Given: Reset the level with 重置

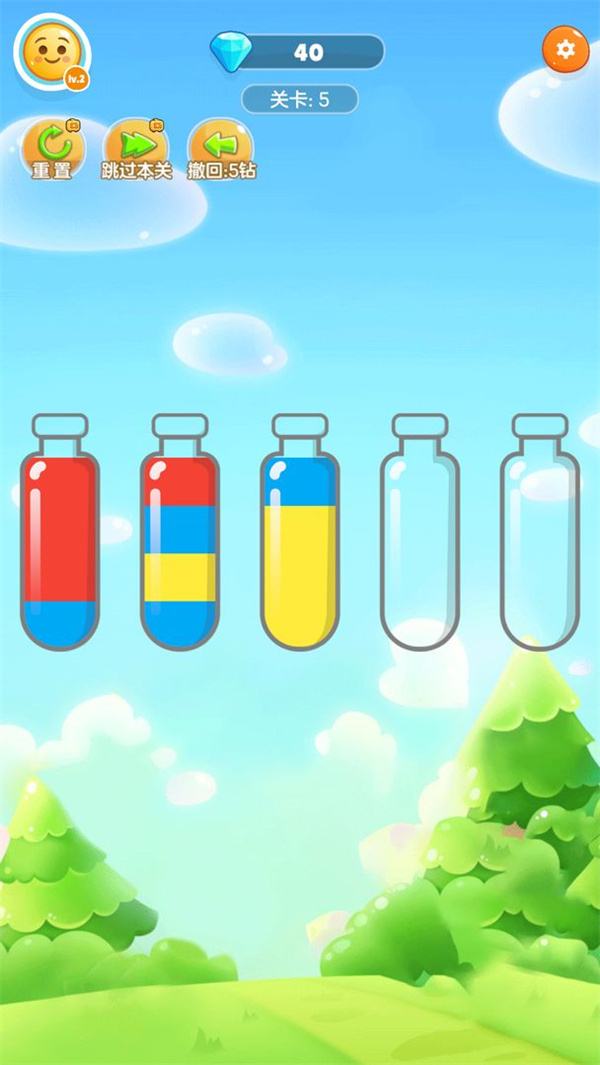Looking at the screenshot, I should 52,149.
